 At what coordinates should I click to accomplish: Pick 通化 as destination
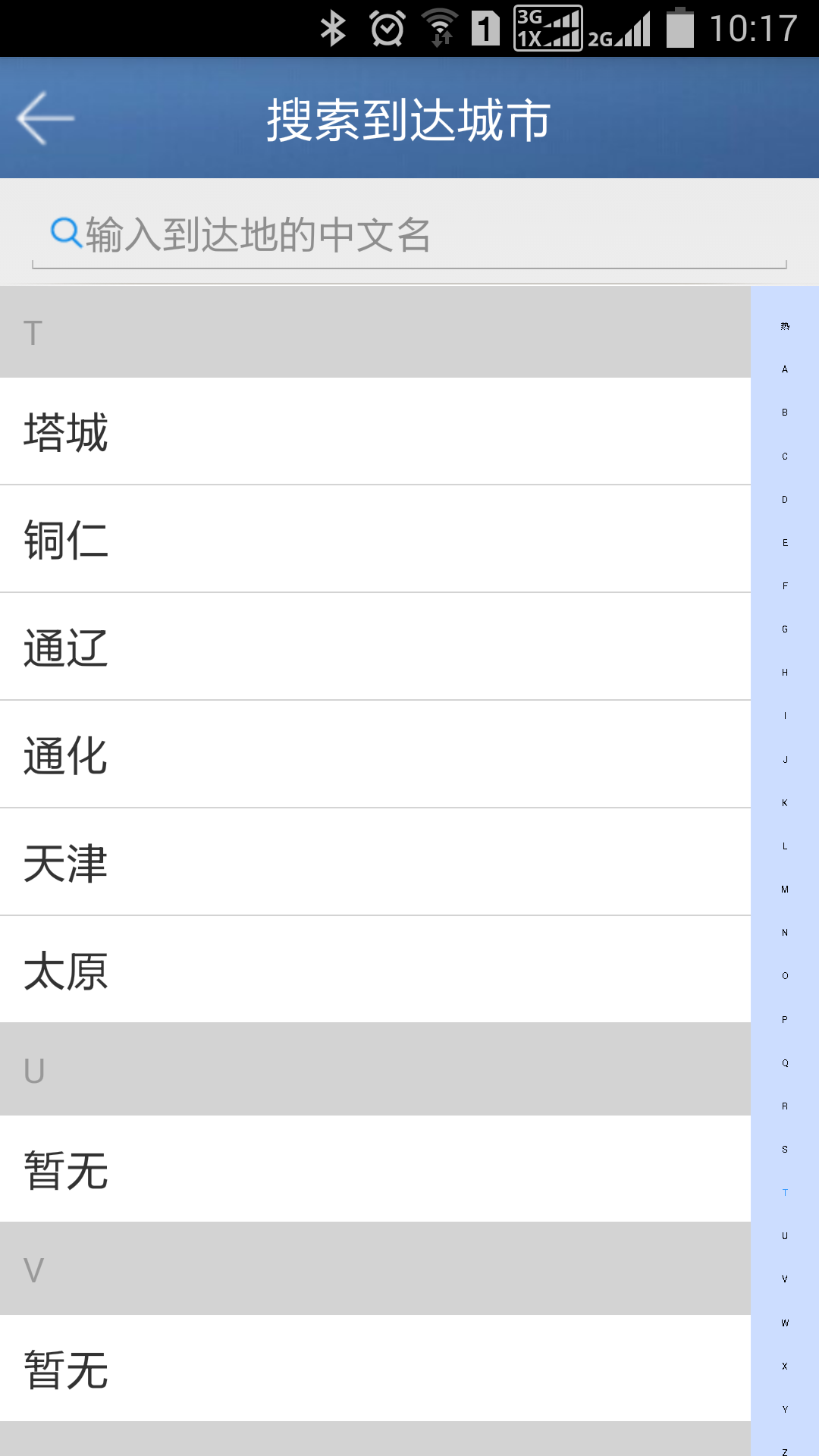coord(375,755)
